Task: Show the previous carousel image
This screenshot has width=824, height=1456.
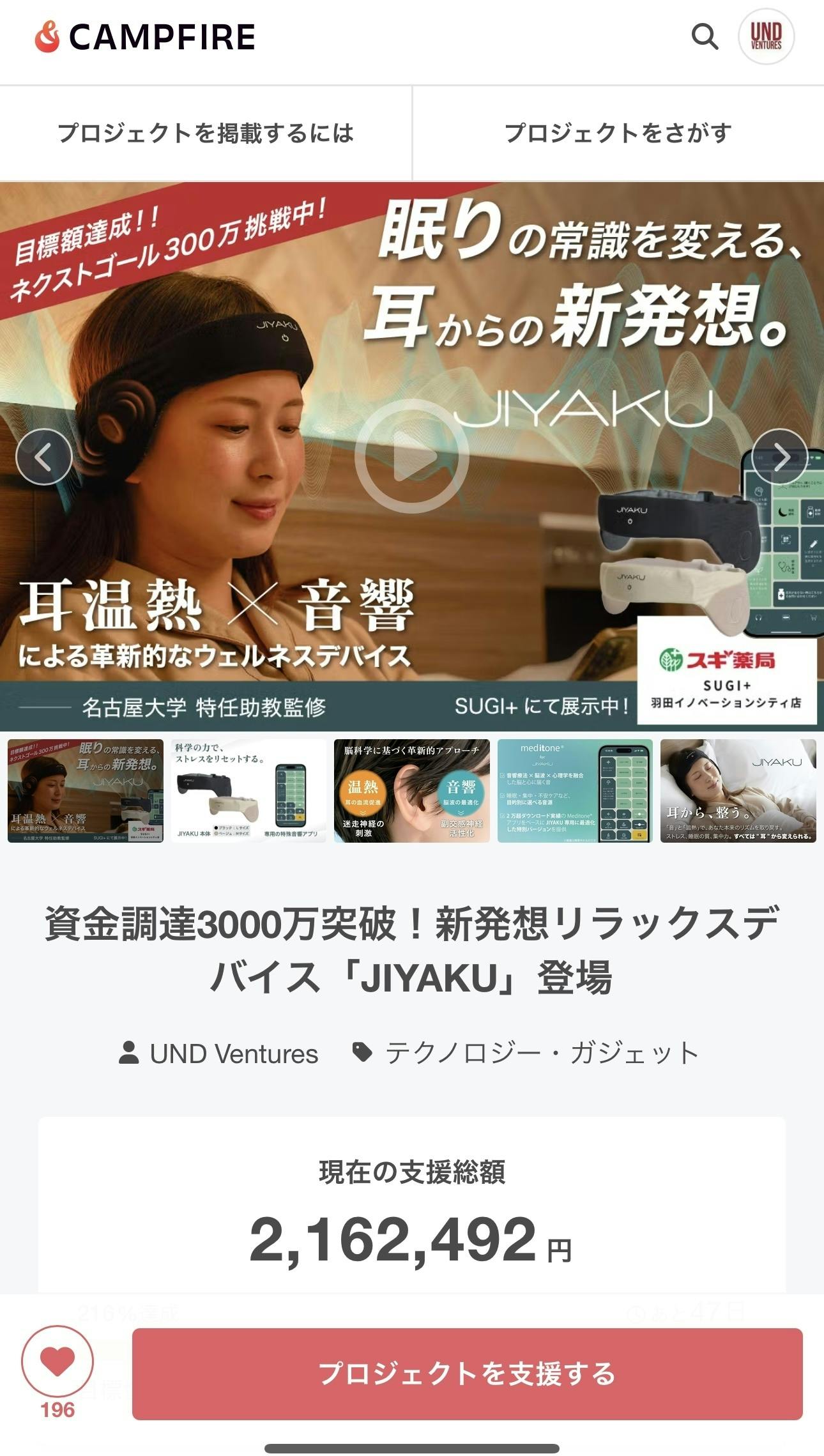Action: pyautogui.click(x=43, y=457)
